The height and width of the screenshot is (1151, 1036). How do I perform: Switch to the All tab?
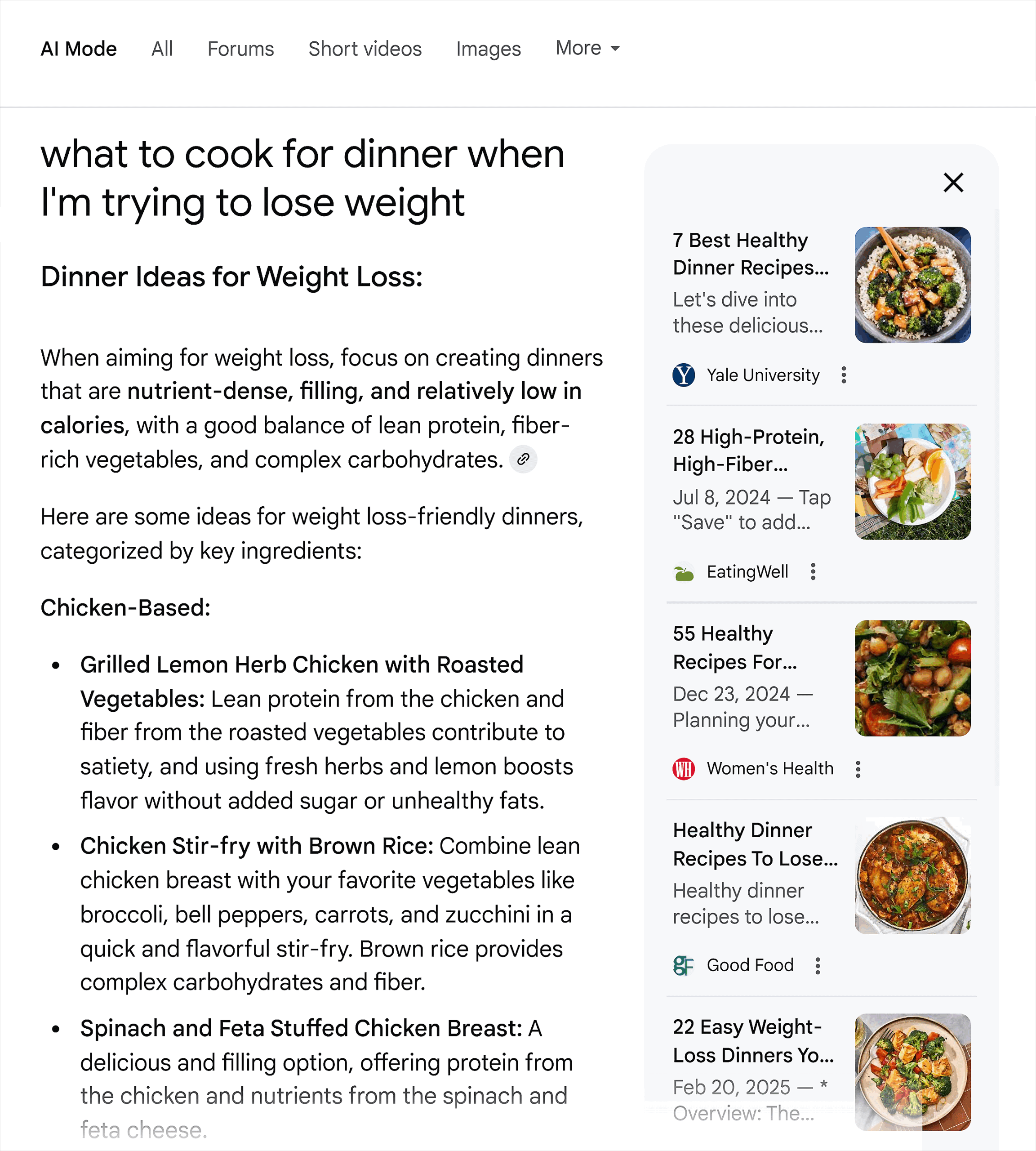[x=162, y=49]
